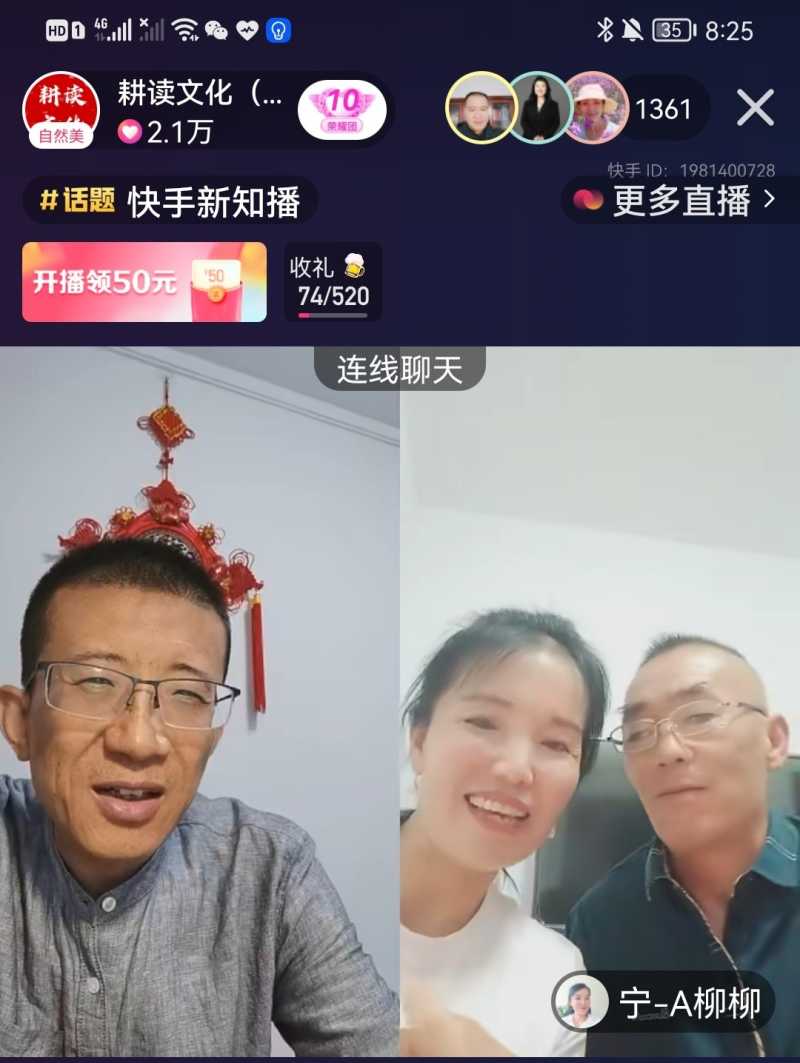
Task: Open 耕读文化 streamer profile avatar
Action: [61, 108]
